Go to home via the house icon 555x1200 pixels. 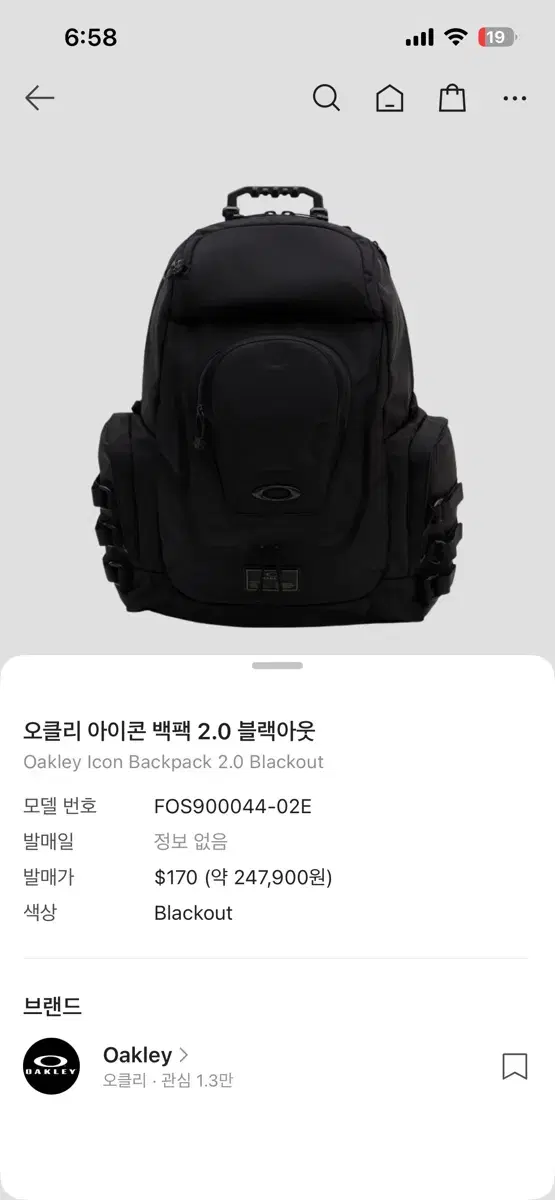tap(389, 98)
